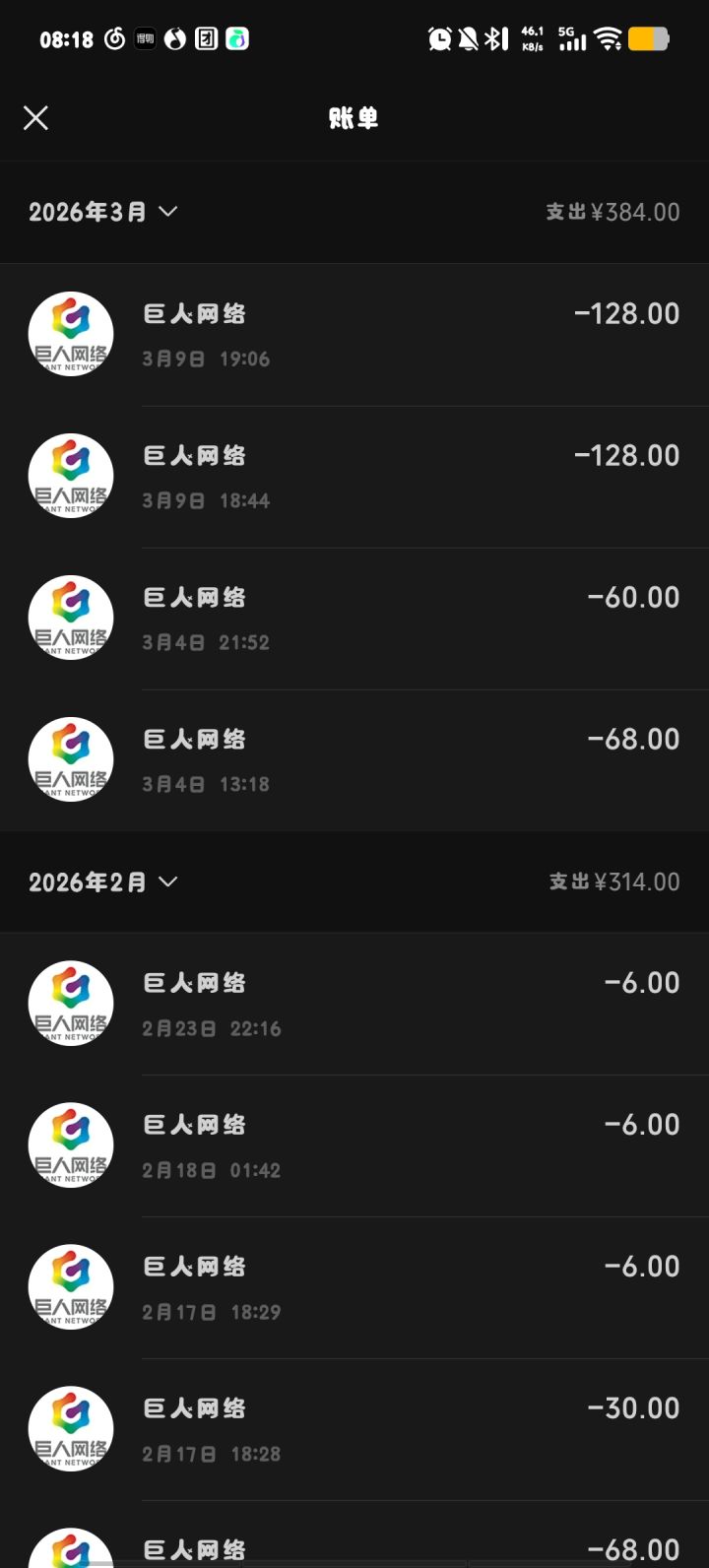The image size is (709, 1568).
Task: View the 3月4日 13:18 payment of 68.00
Action: [354, 760]
